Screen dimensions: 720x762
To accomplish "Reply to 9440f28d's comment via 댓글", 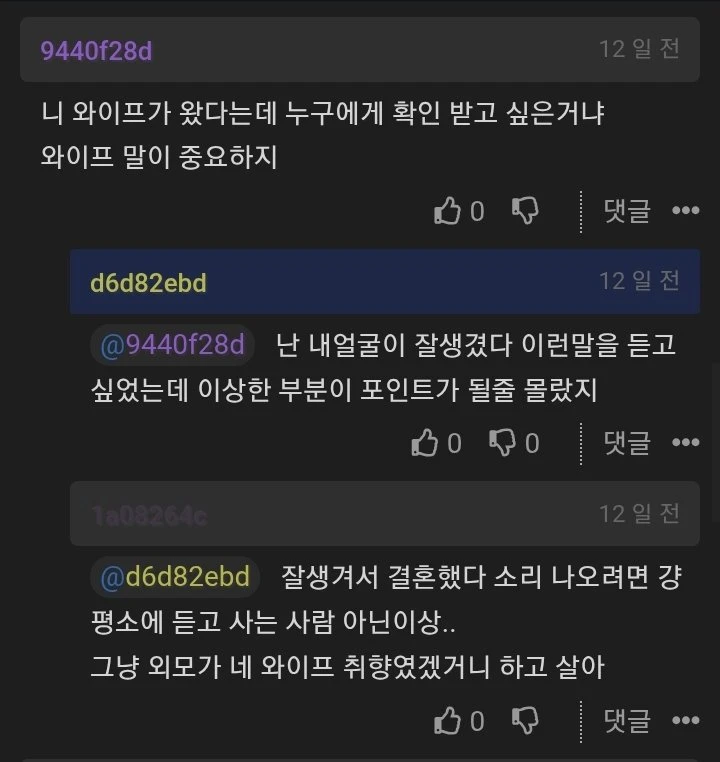I will [627, 211].
